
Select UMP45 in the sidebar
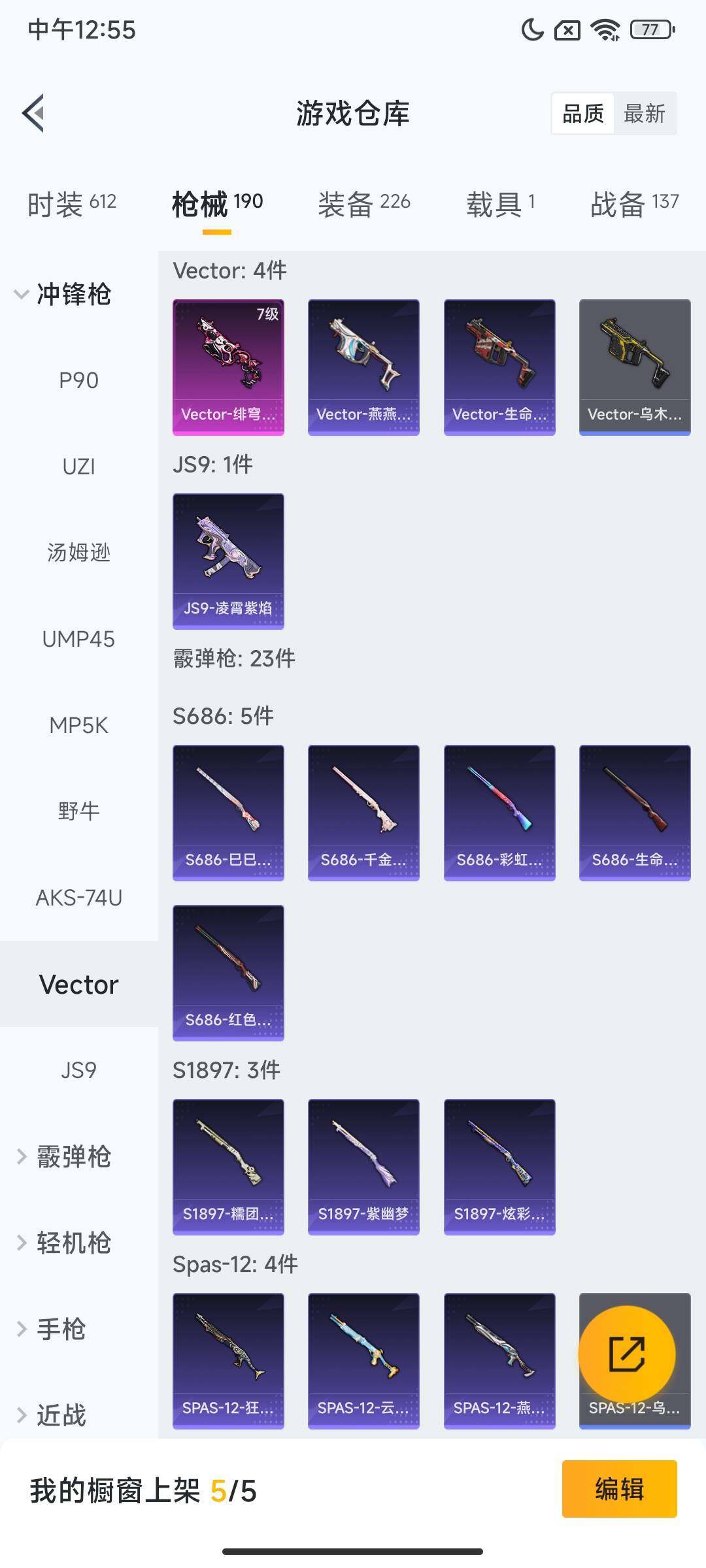pyautogui.click(x=79, y=640)
